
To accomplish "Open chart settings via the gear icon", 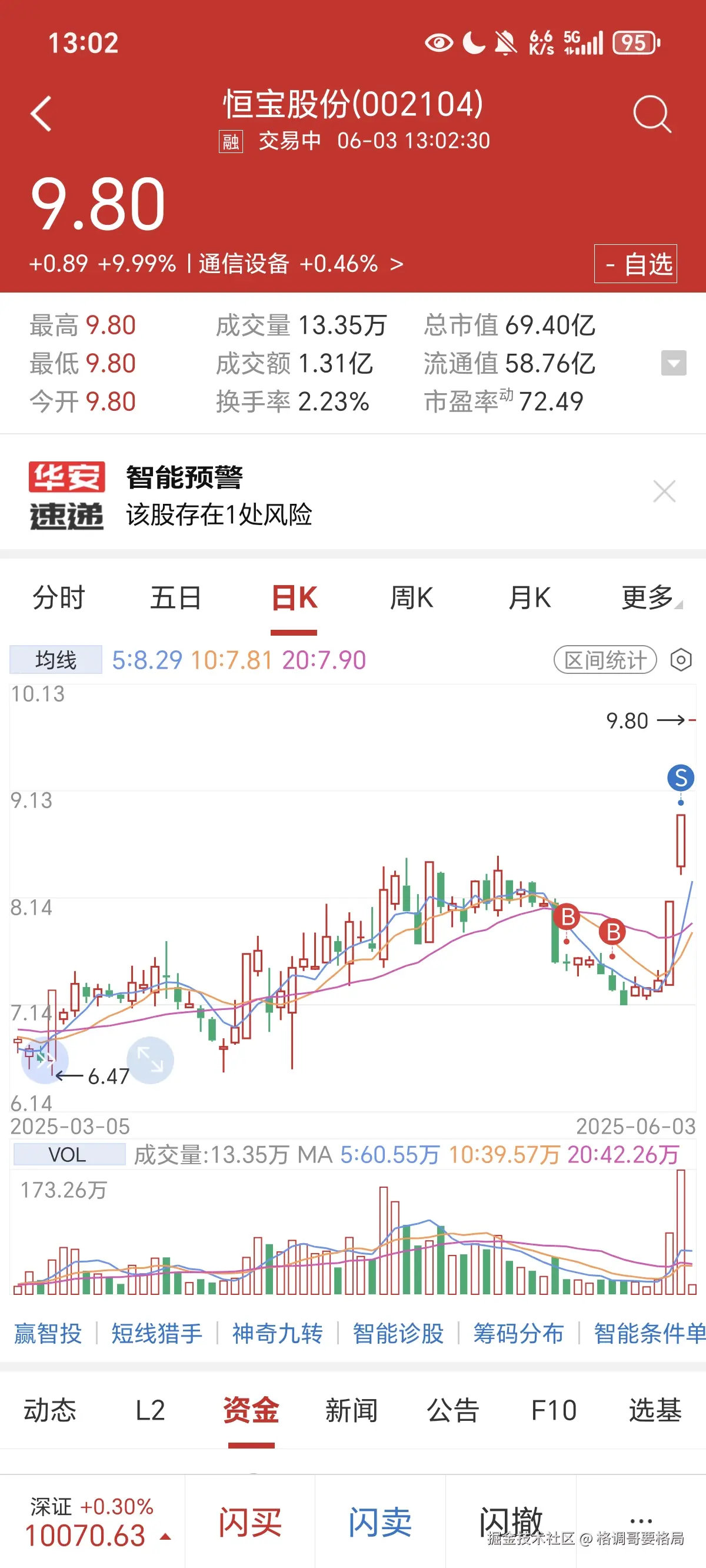I will coord(682,659).
